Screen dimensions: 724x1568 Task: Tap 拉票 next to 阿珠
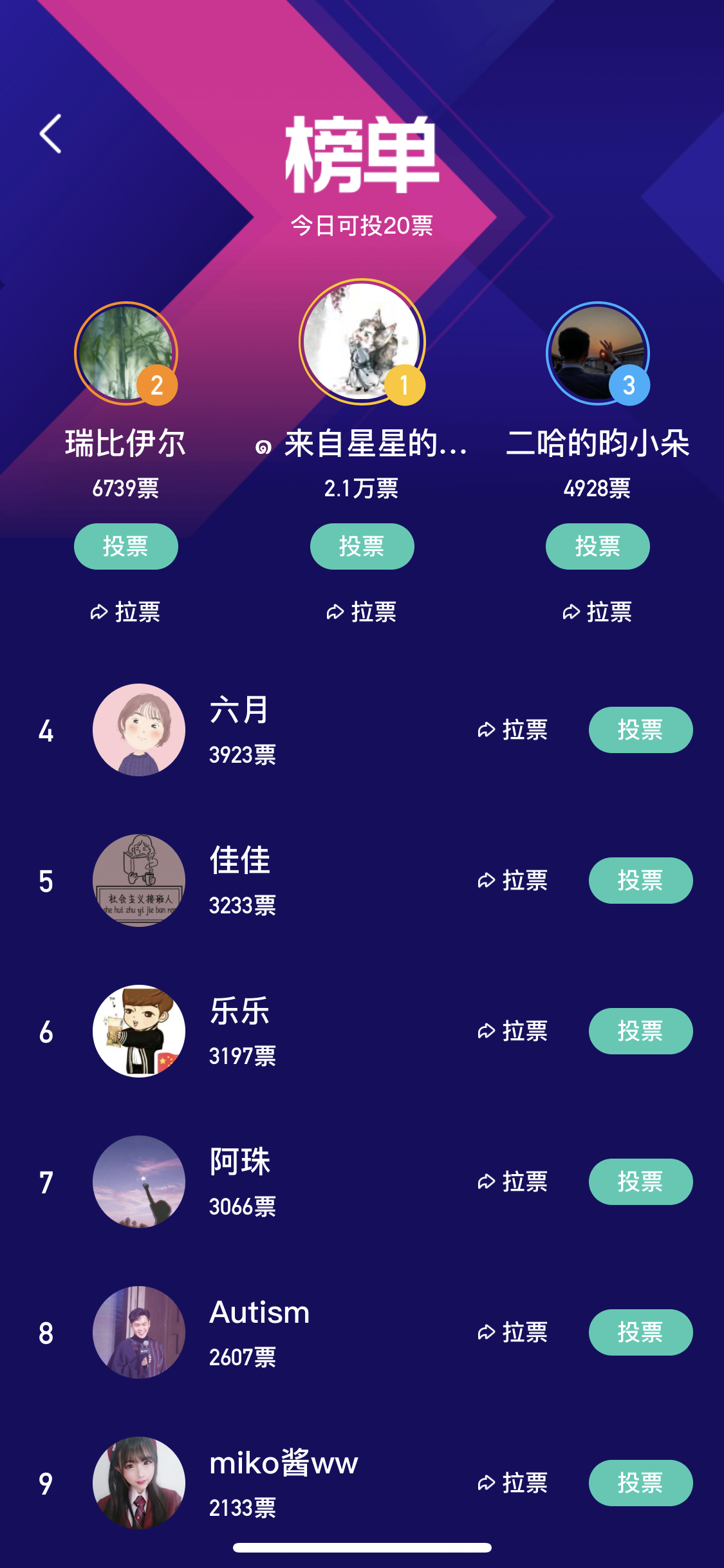512,1182
